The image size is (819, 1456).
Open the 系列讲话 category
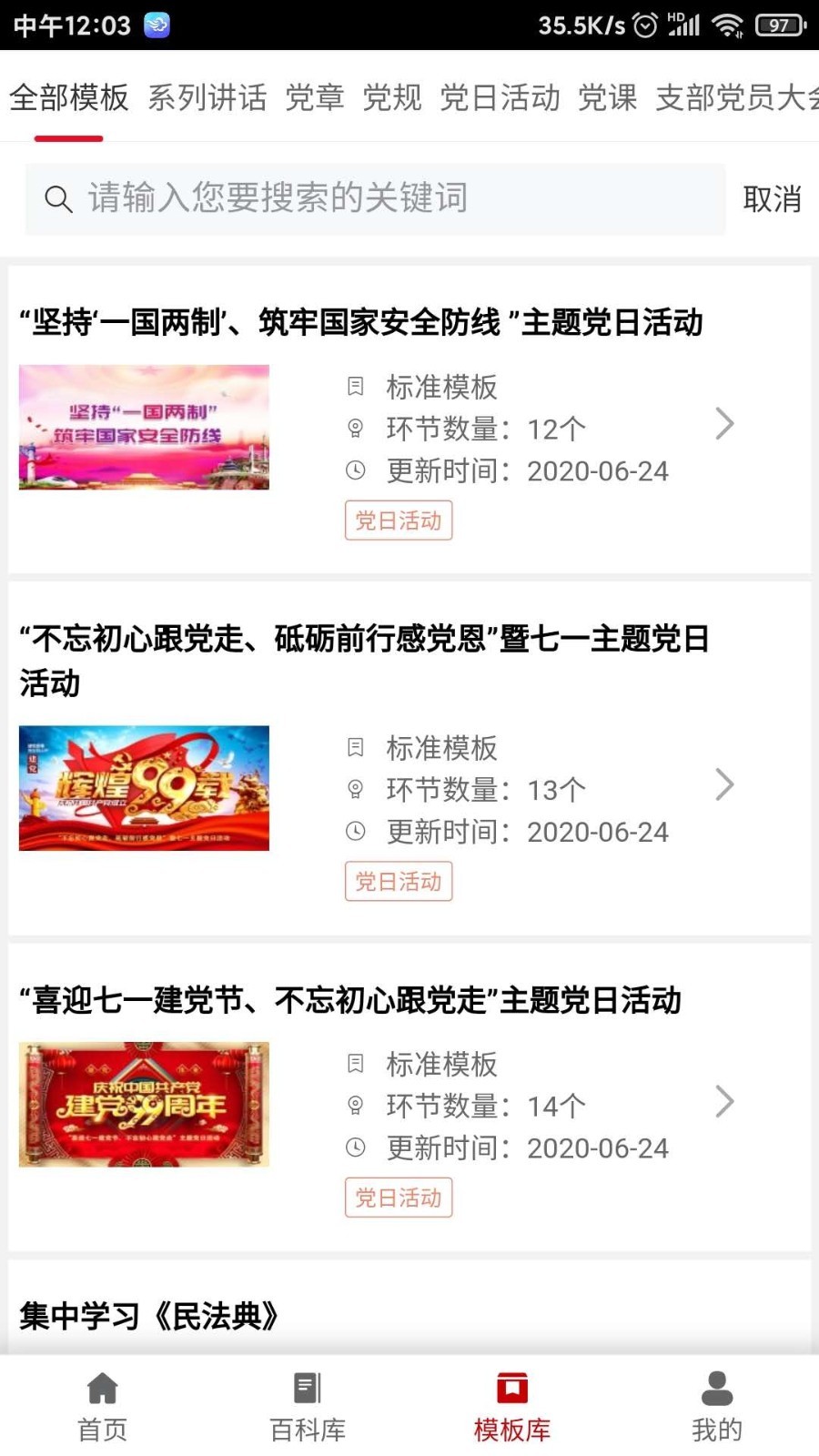207,97
